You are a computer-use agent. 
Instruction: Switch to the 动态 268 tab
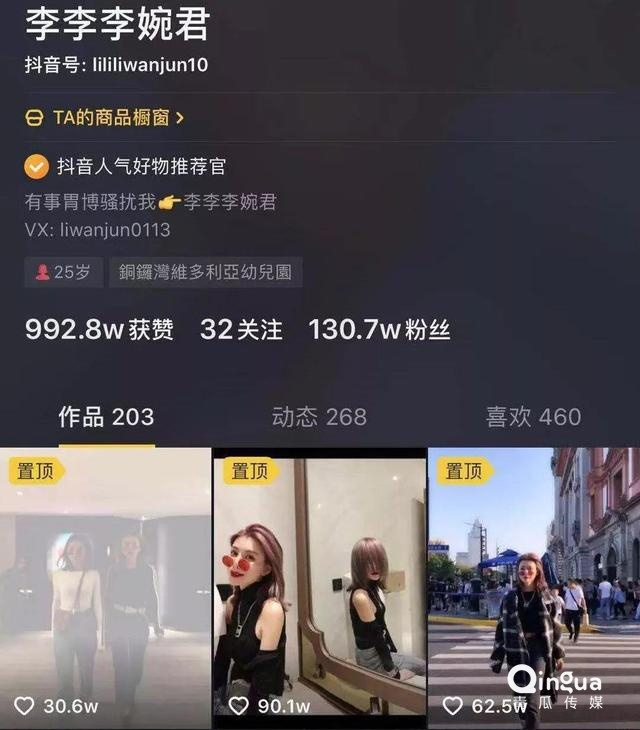pyautogui.click(x=319, y=417)
